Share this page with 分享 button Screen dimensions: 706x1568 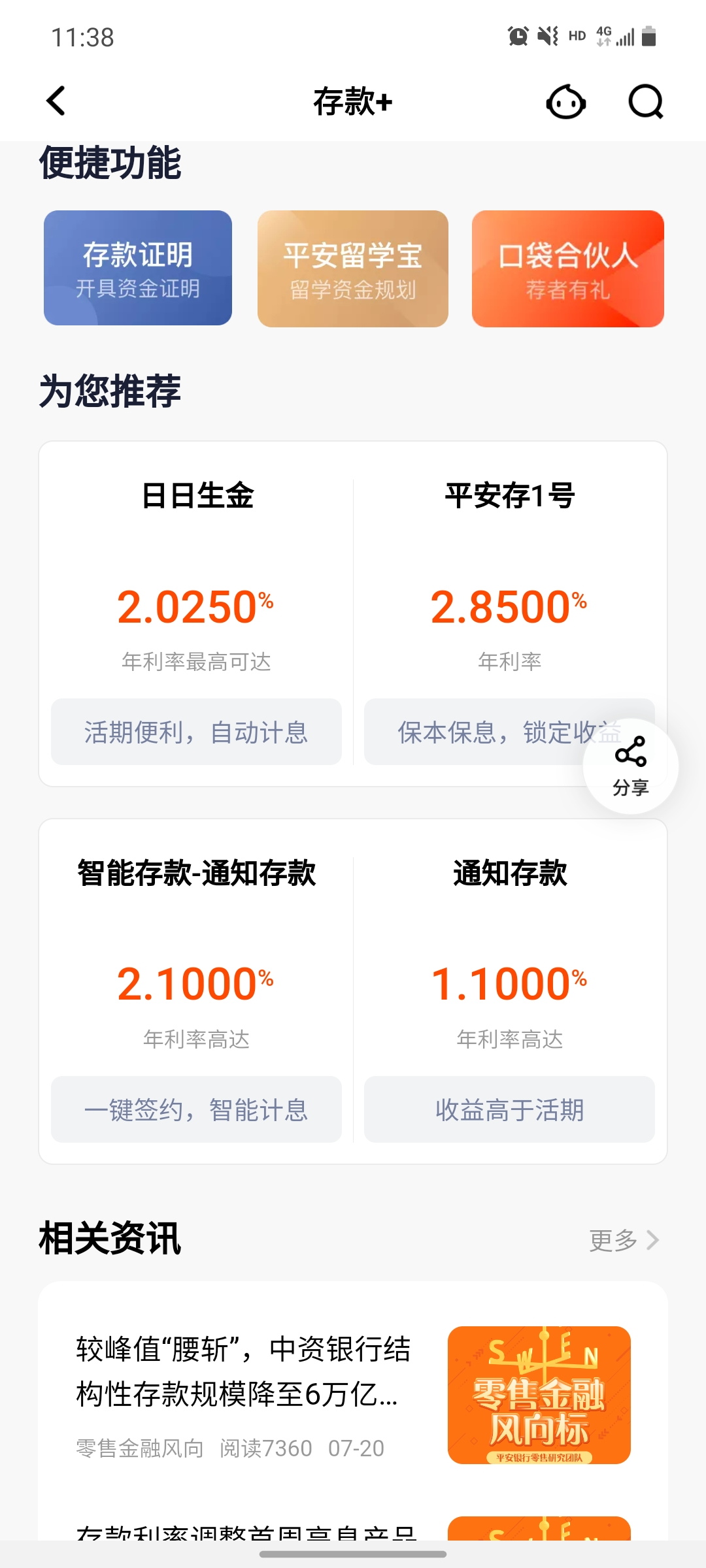click(x=630, y=766)
